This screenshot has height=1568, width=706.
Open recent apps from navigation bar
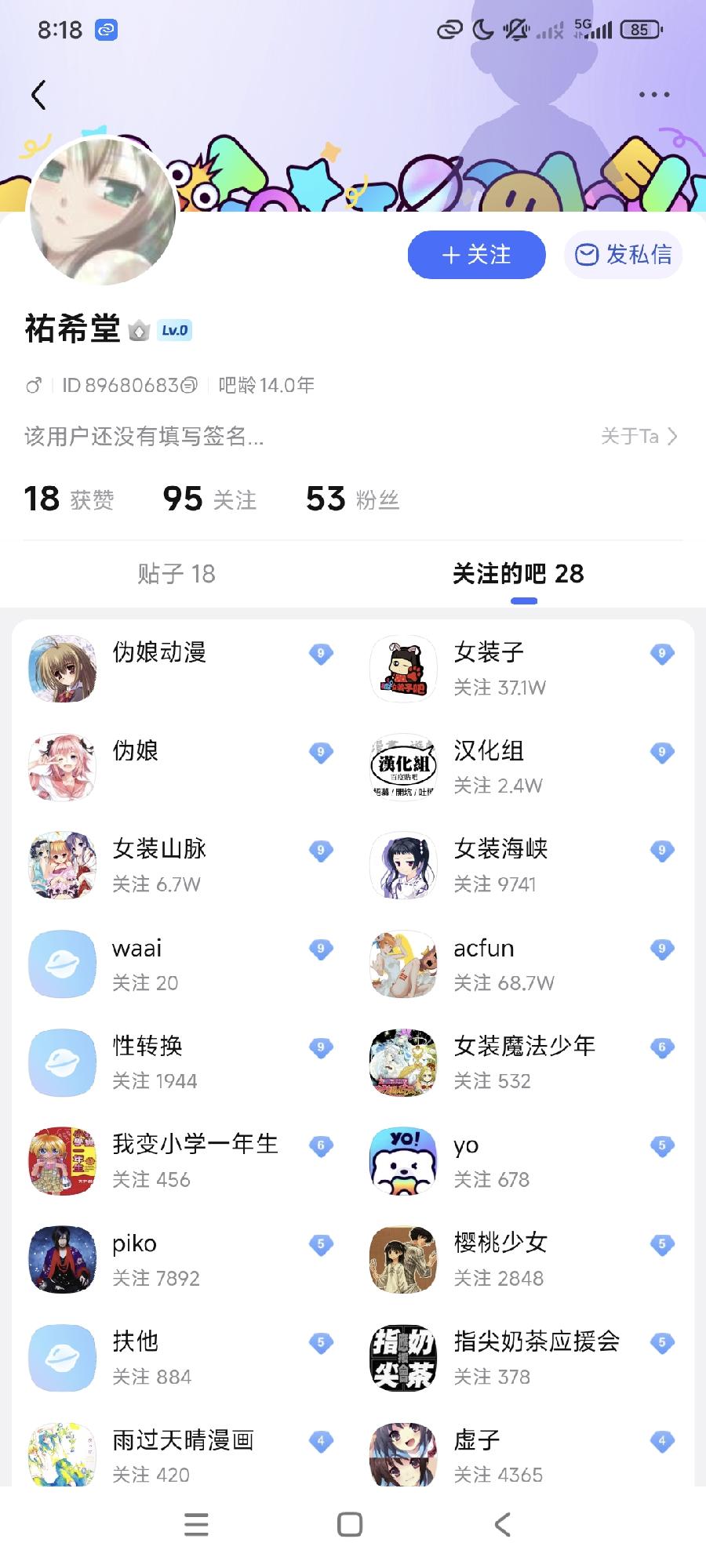(196, 1524)
